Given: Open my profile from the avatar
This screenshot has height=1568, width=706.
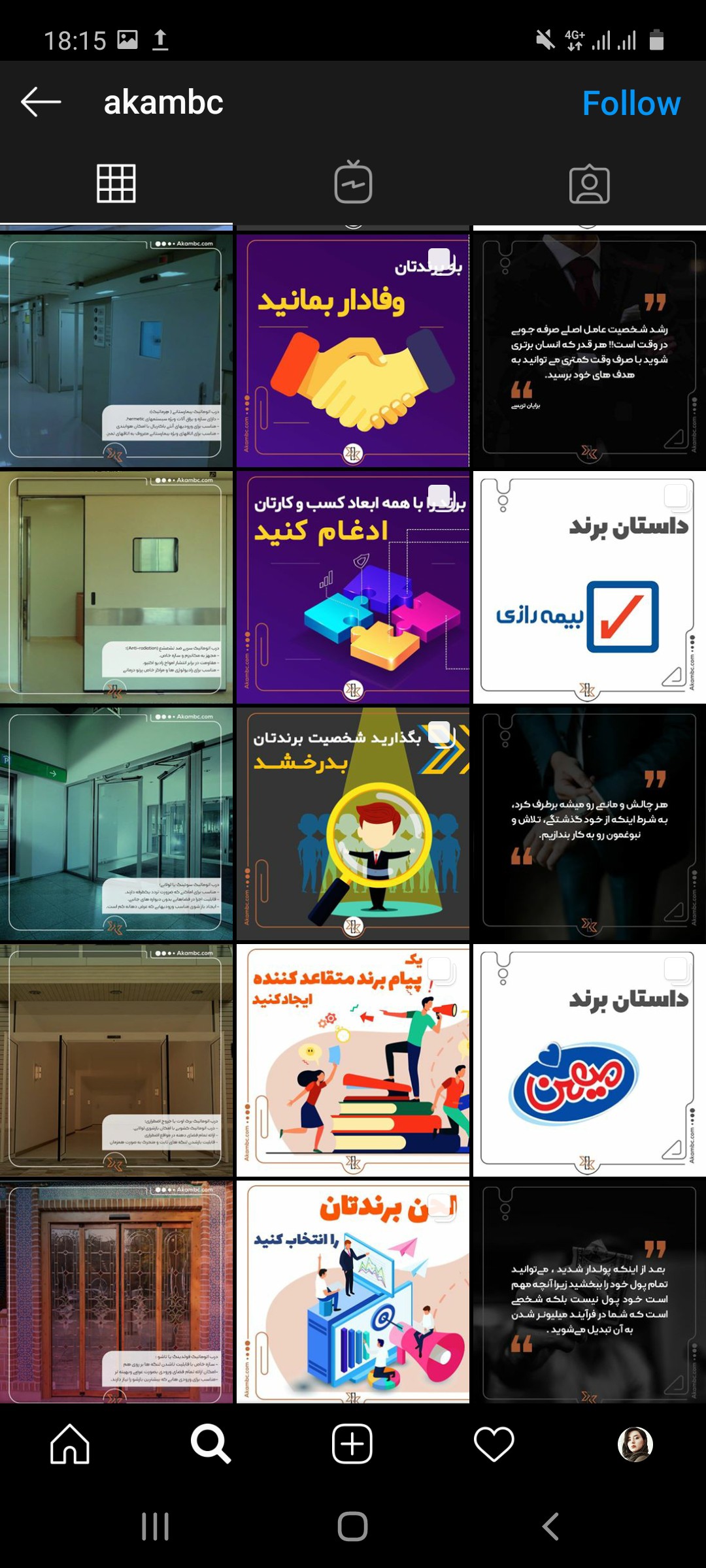Looking at the screenshot, I should click(635, 1444).
